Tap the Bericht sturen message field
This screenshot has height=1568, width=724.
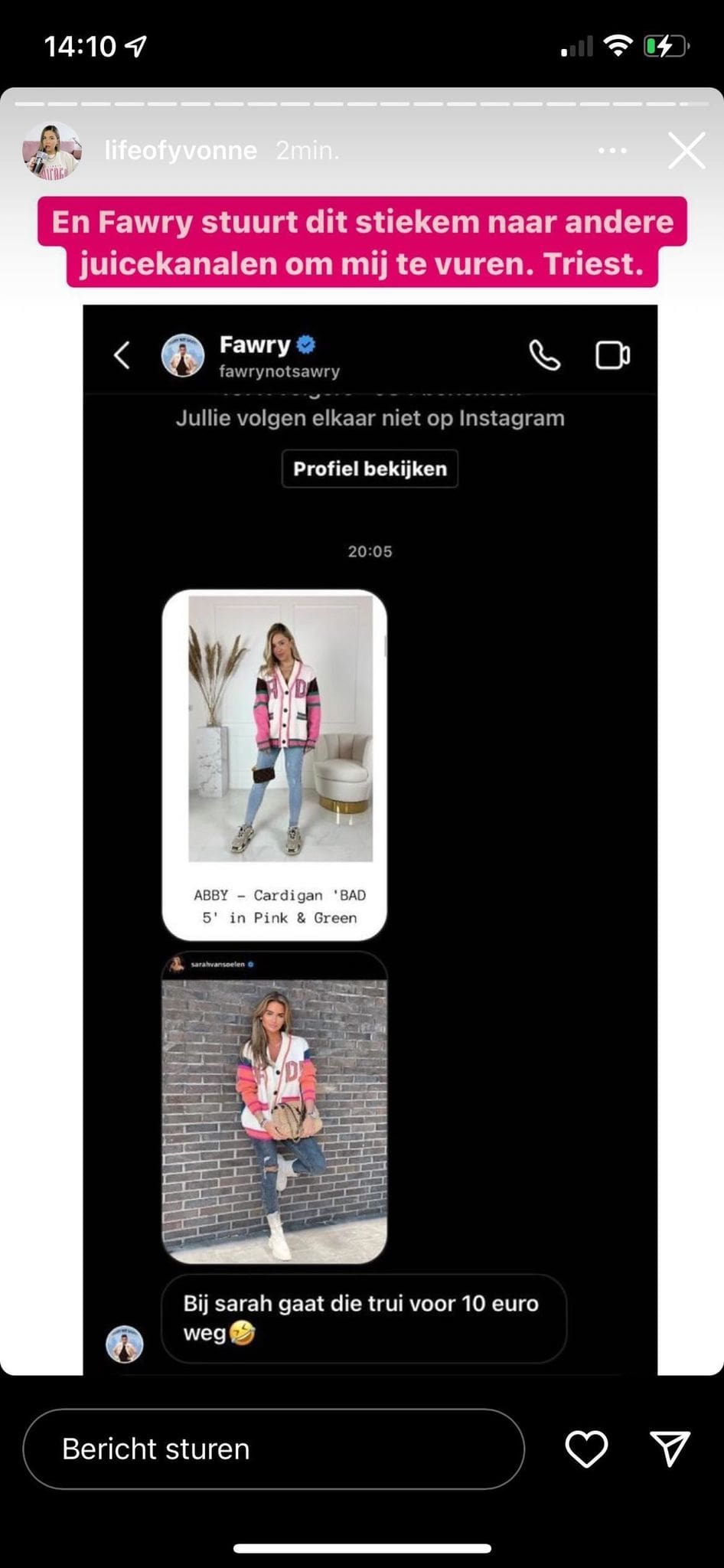(273, 1449)
